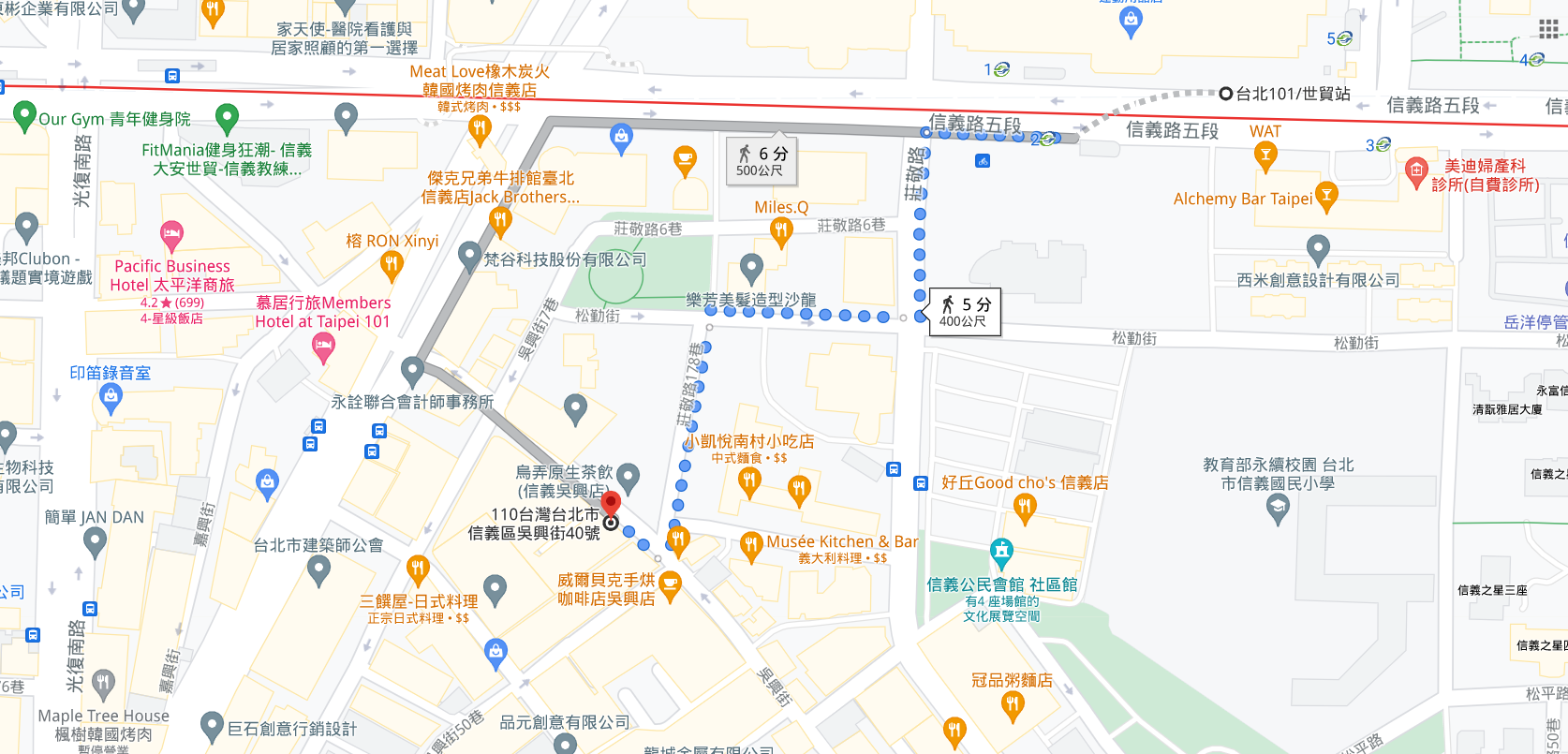The image size is (1568, 754).
Task: Open the 三饌屋-日式料理 restaurant pin
Action: click(x=418, y=569)
